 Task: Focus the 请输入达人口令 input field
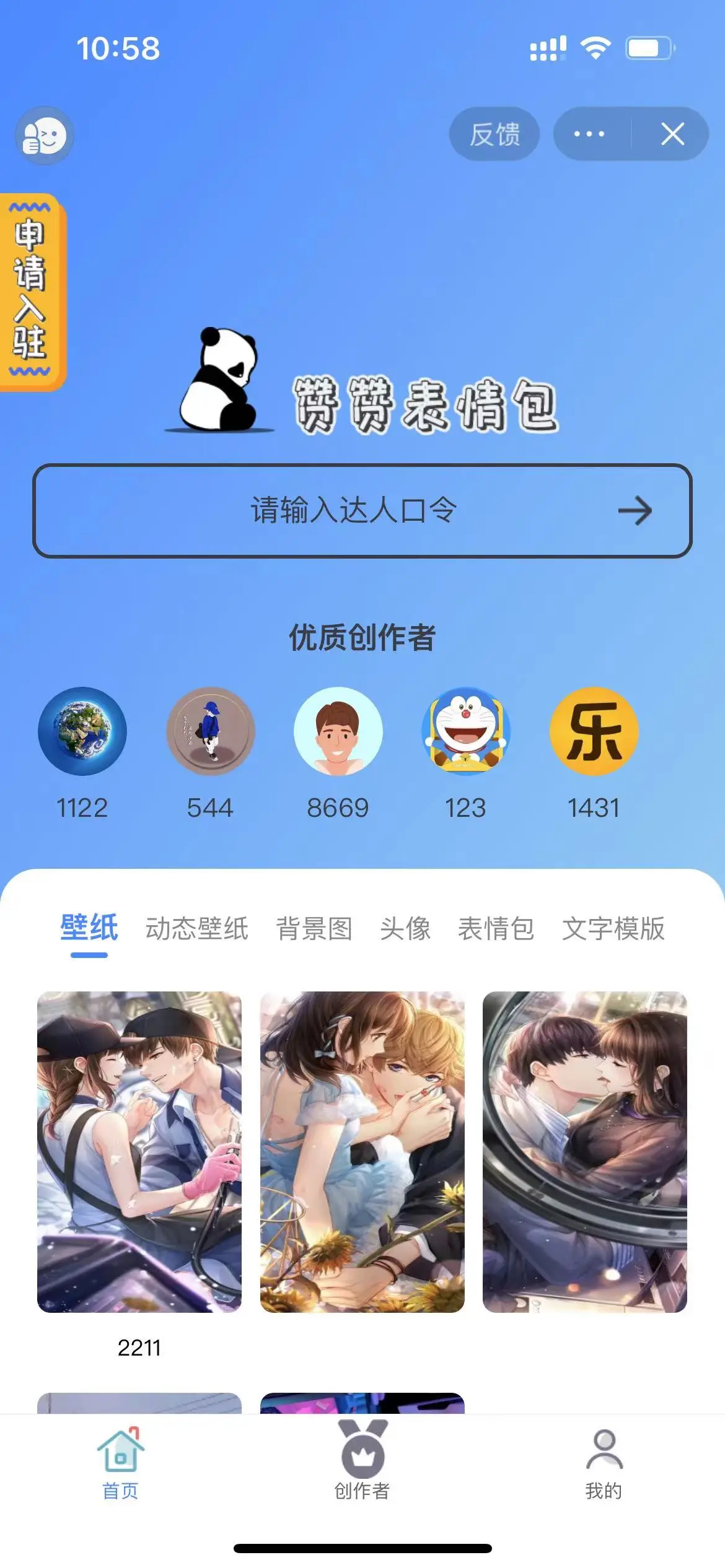tap(353, 511)
